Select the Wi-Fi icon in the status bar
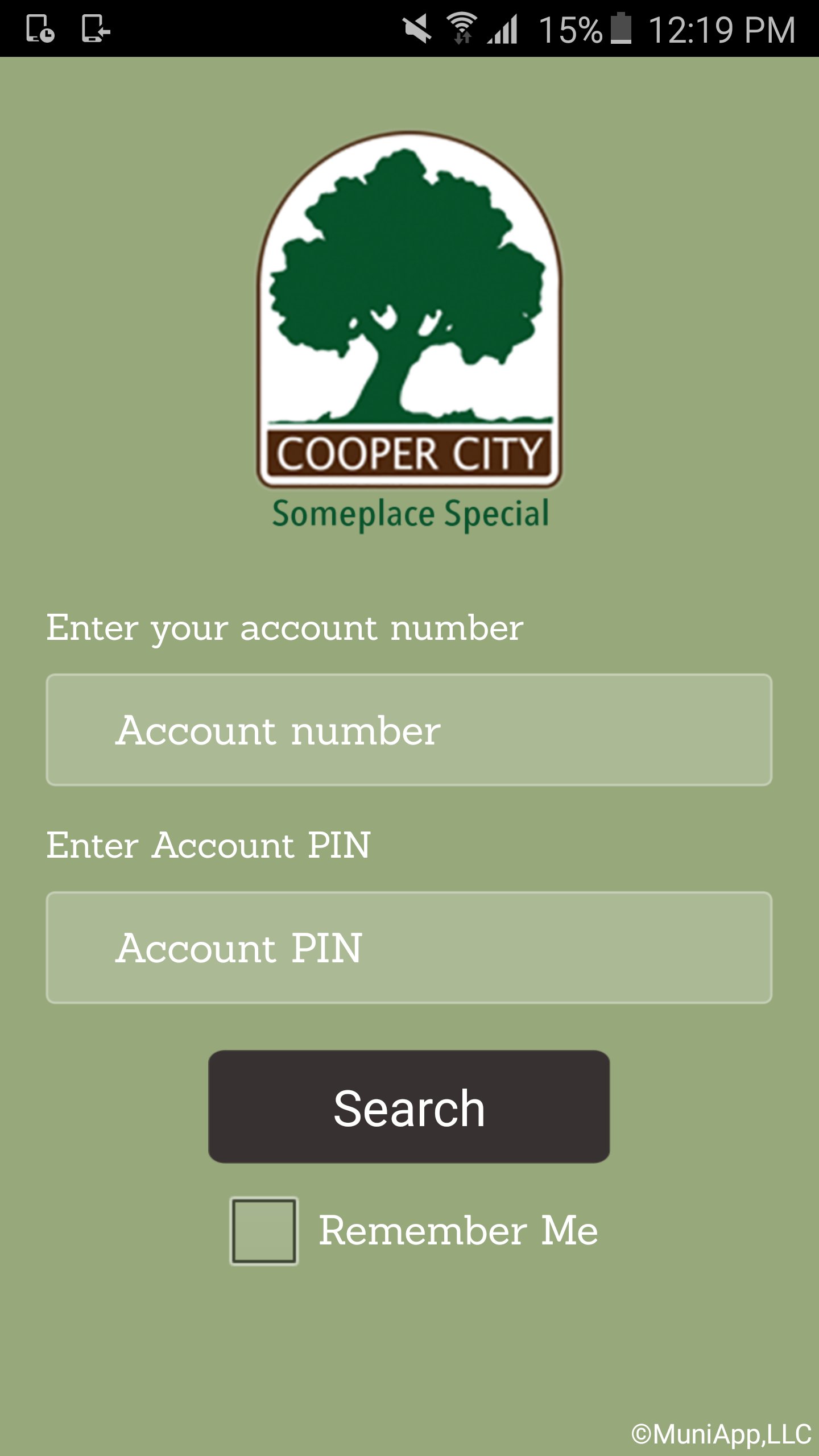 [x=462, y=27]
